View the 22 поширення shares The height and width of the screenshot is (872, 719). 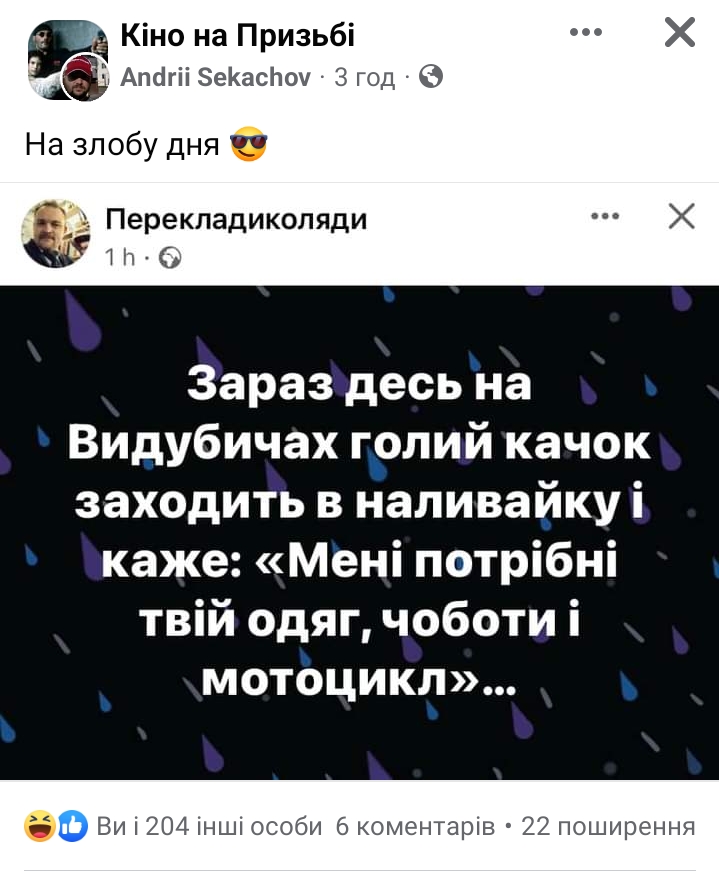pyautogui.click(x=608, y=826)
